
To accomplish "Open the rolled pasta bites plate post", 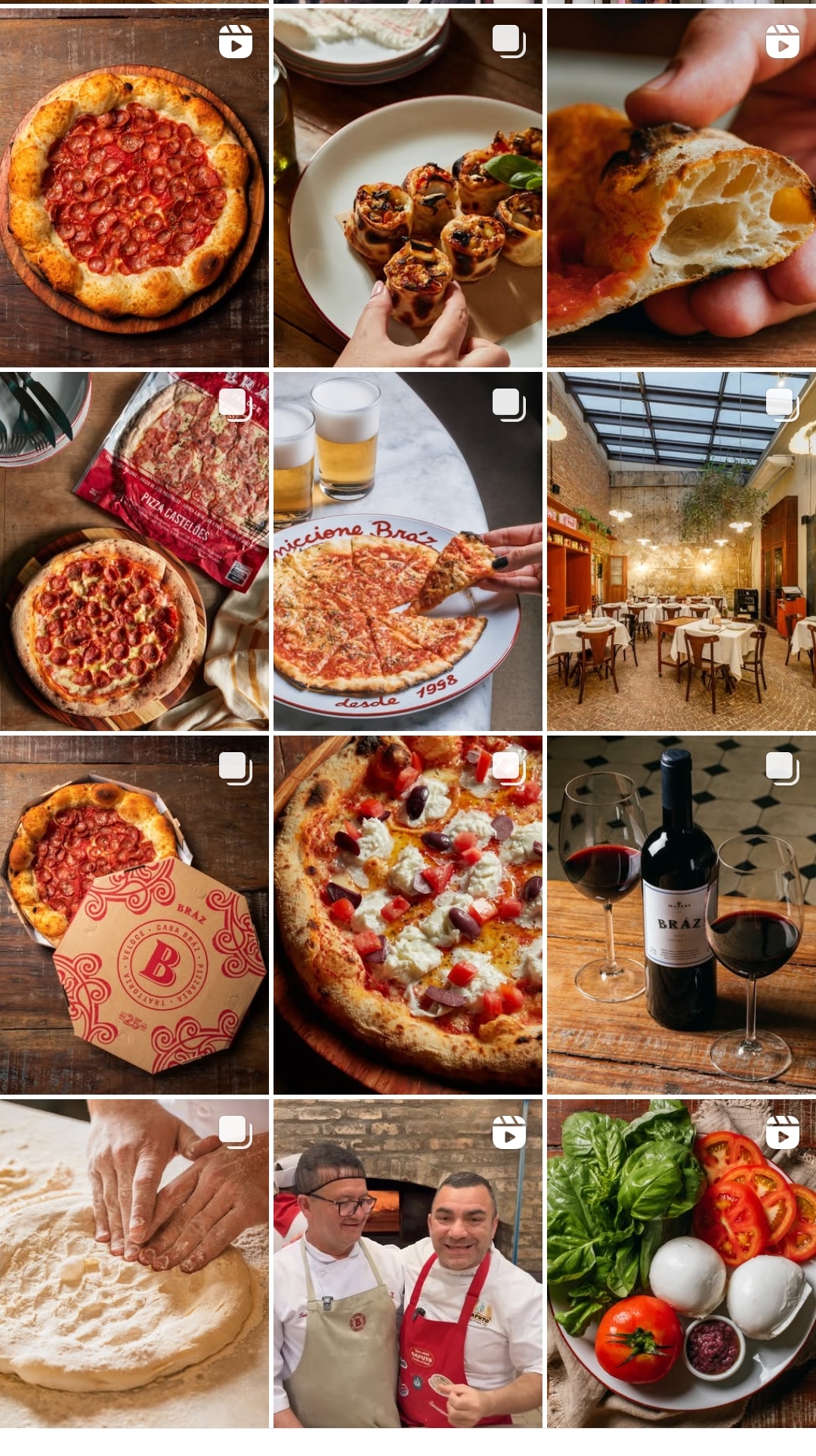I will tap(408, 187).
